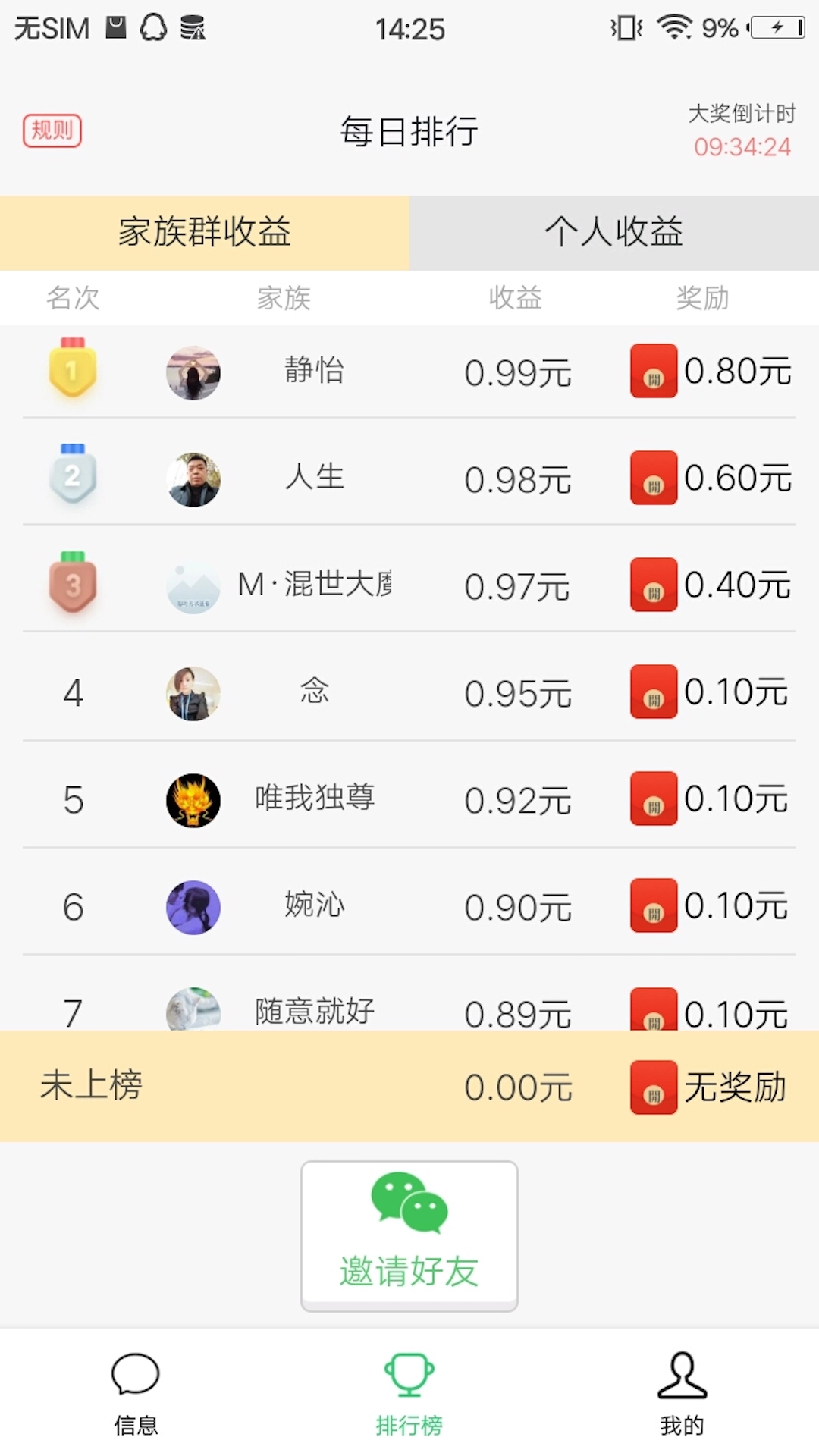This screenshot has width=819, height=1456.
Task: Open the red envelope beside 无奖励
Action: click(x=654, y=1087)
